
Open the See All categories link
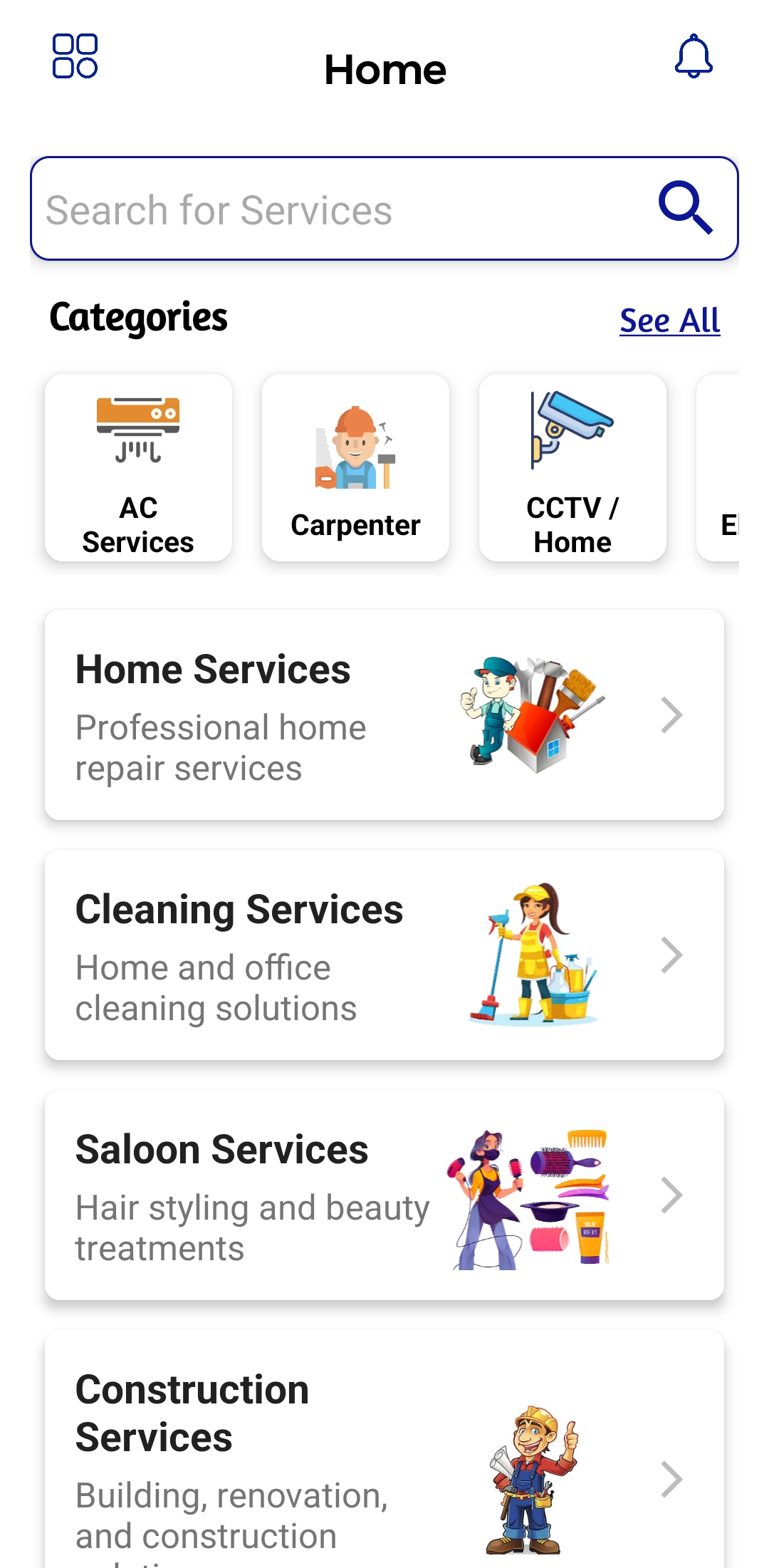coord(669,321)
